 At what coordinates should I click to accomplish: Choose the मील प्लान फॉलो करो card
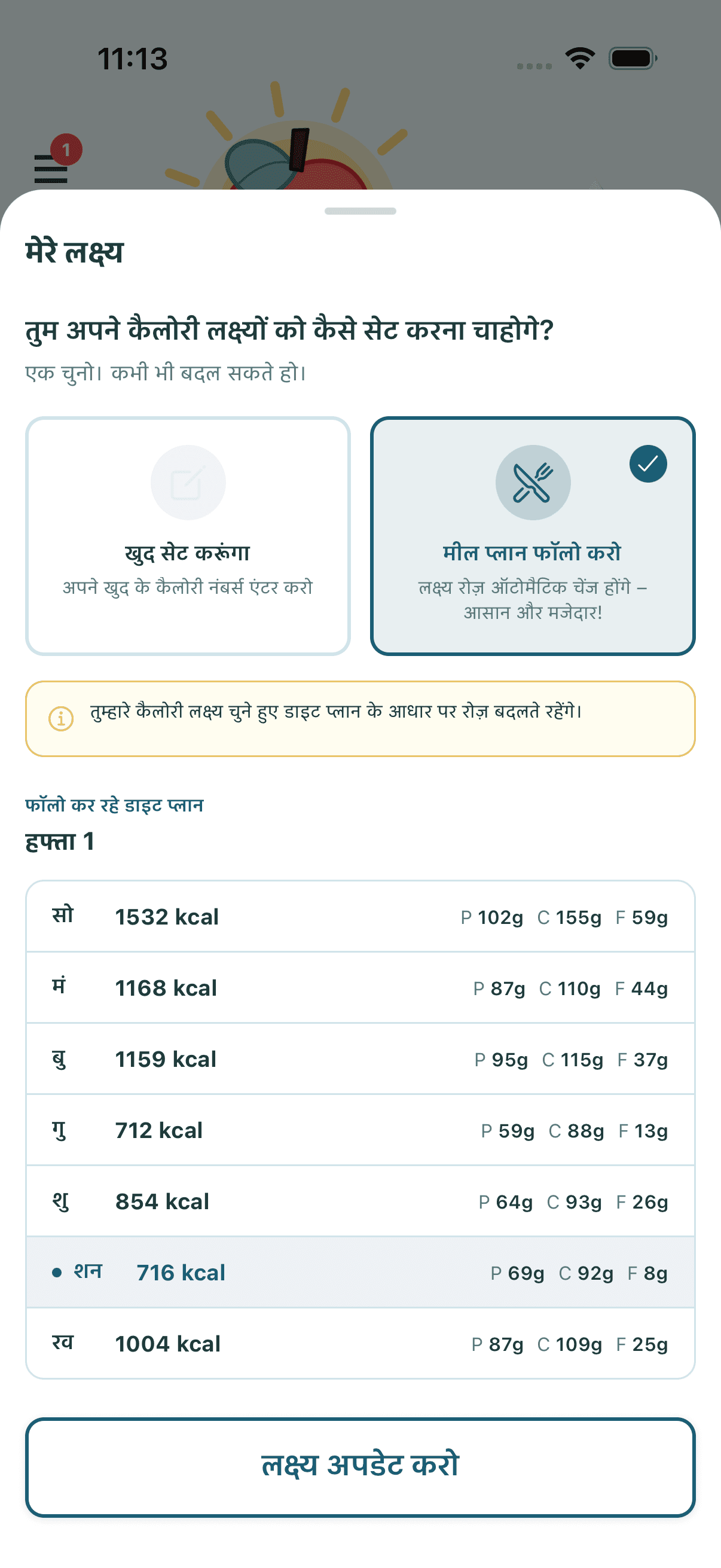pos(533,536)
